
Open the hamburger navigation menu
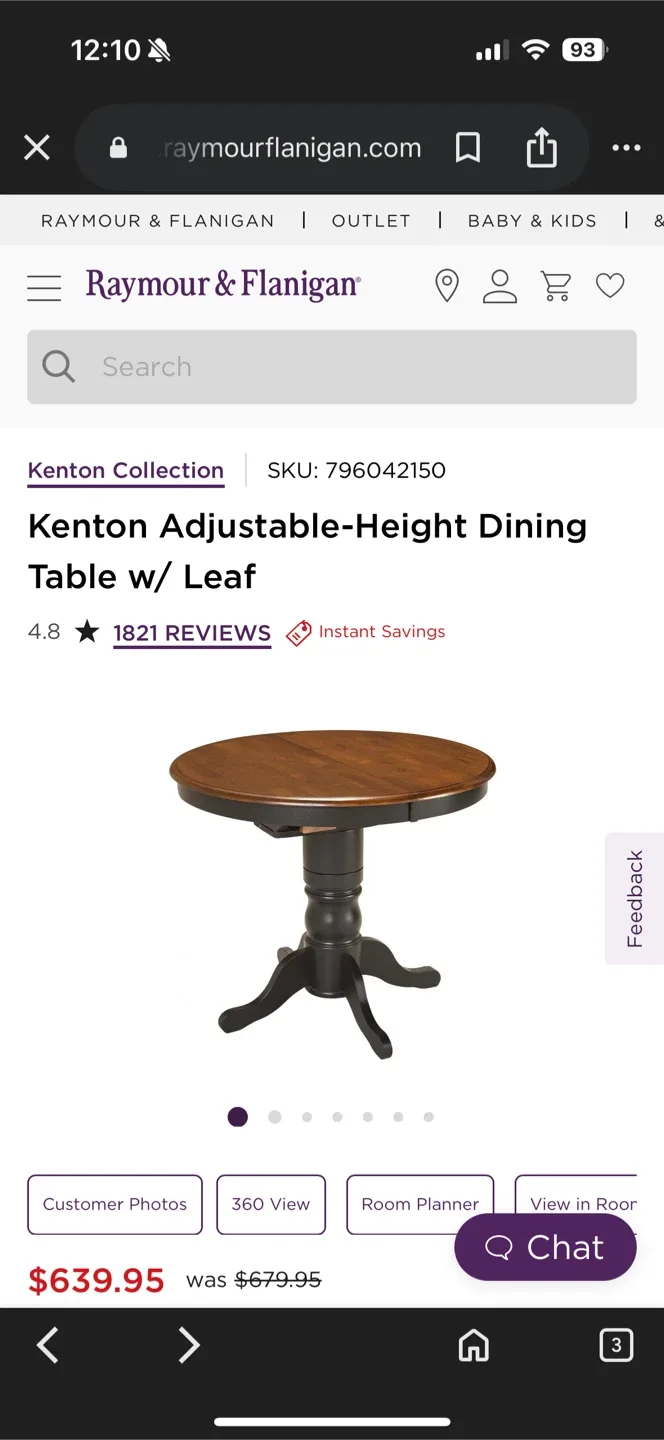click(x=44, y=287)
